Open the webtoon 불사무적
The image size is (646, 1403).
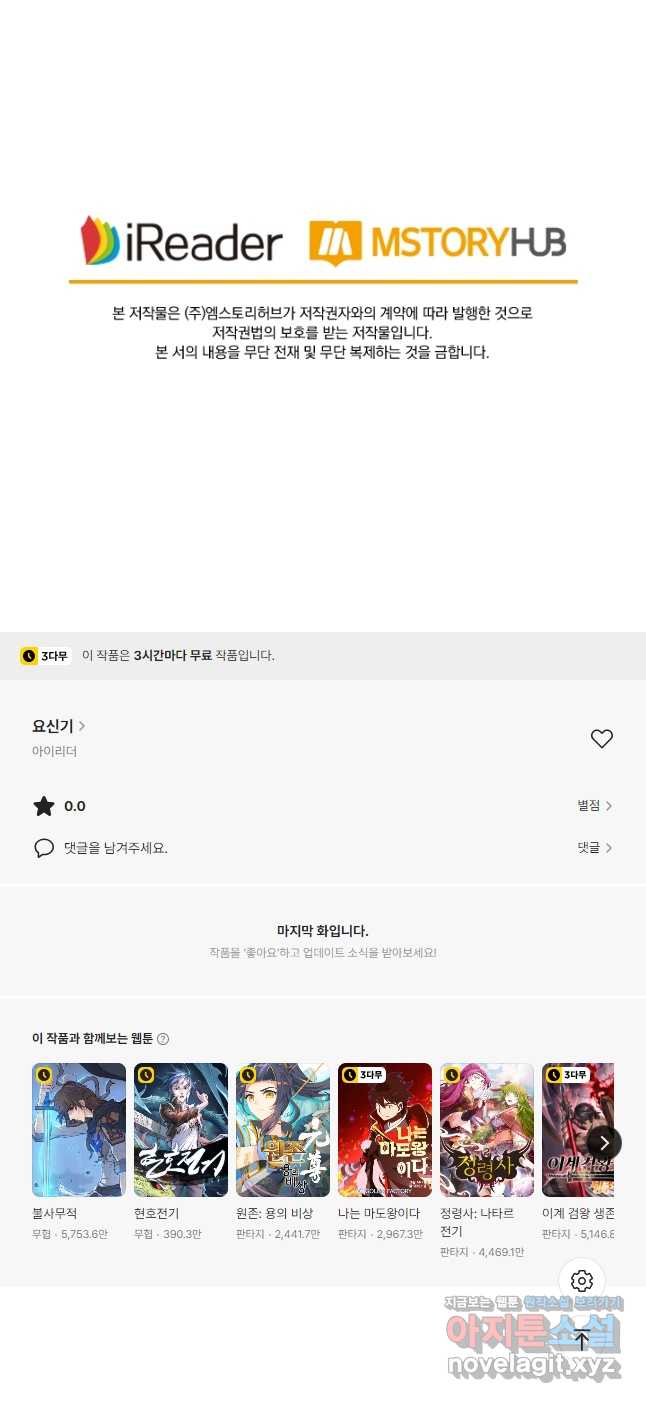coord(79,1130)
